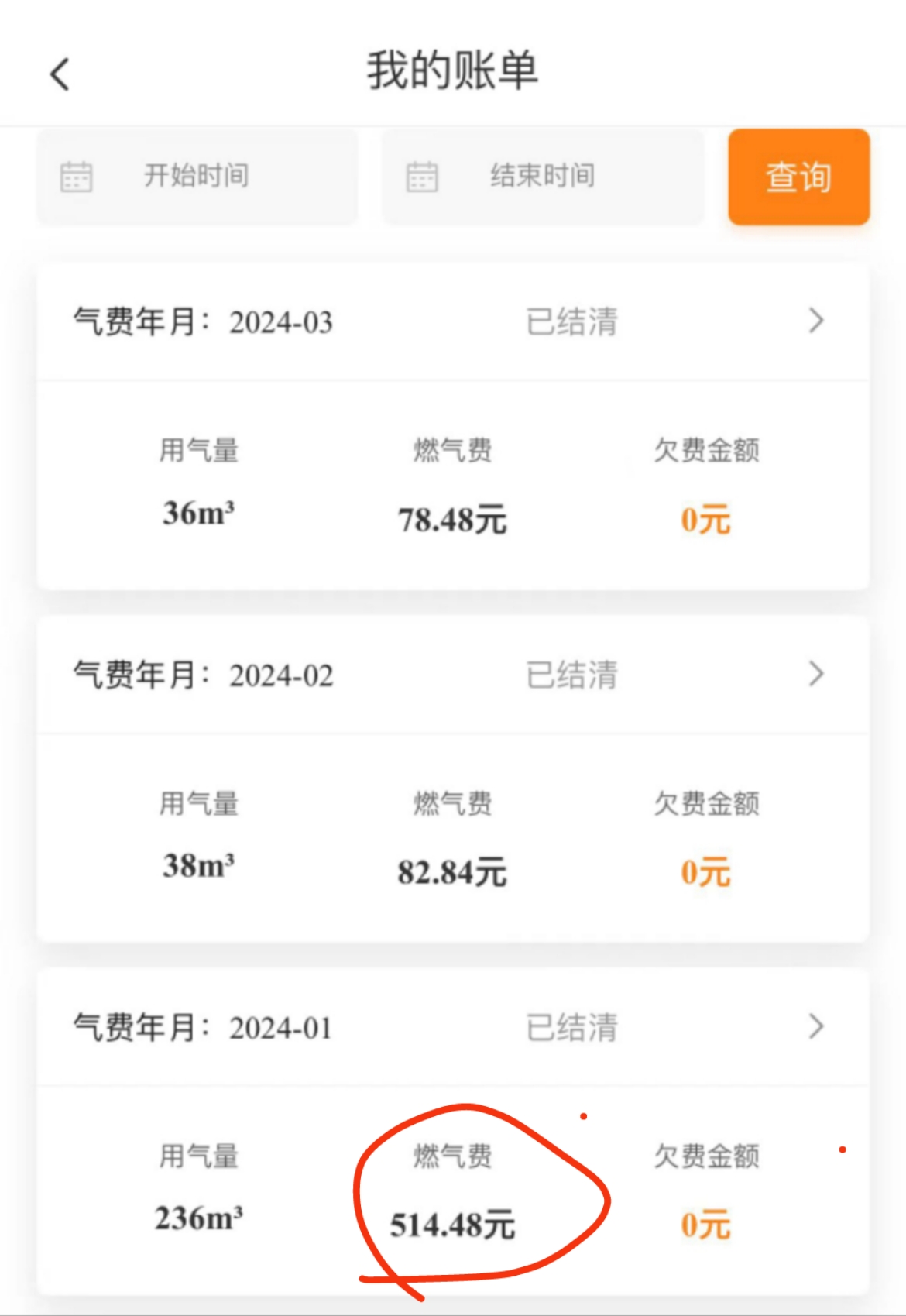906x1316 pixels.
Task: Open the 开始时间 date picker
Action: (x=197, y=177)
